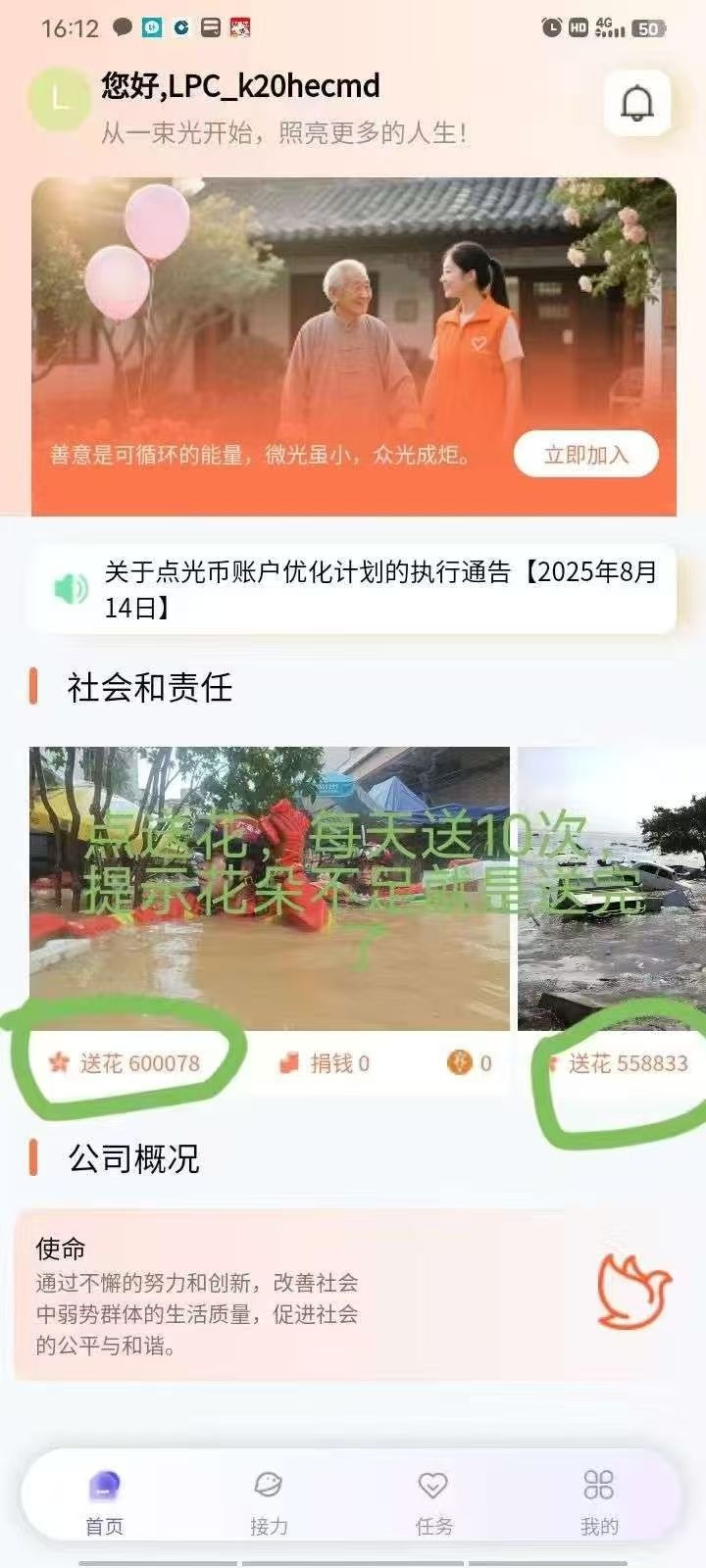
Task: Open the flood rescue photo card
Action: pos(269,888)
